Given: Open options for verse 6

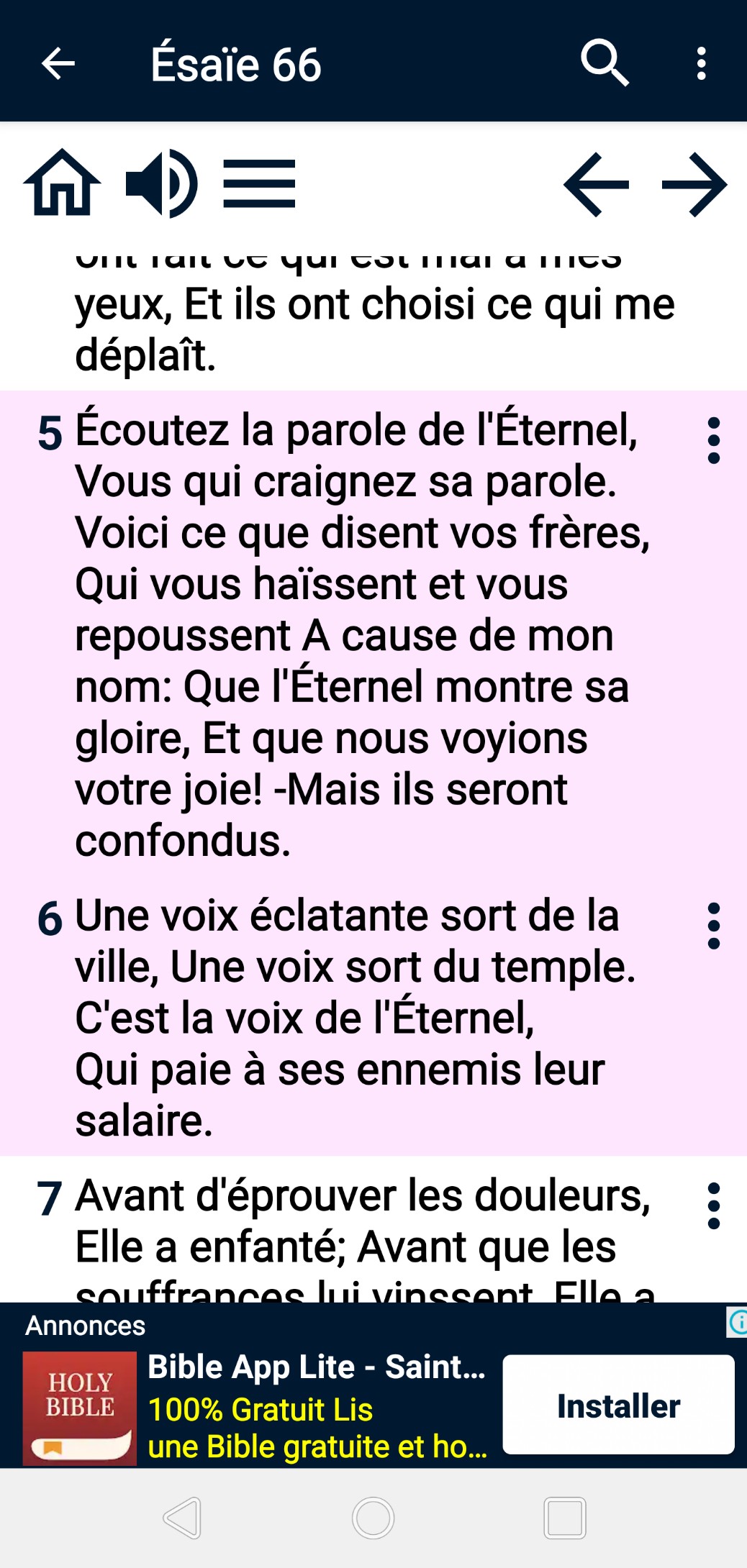Looking at the screenshot, I should tap(713, 926).
